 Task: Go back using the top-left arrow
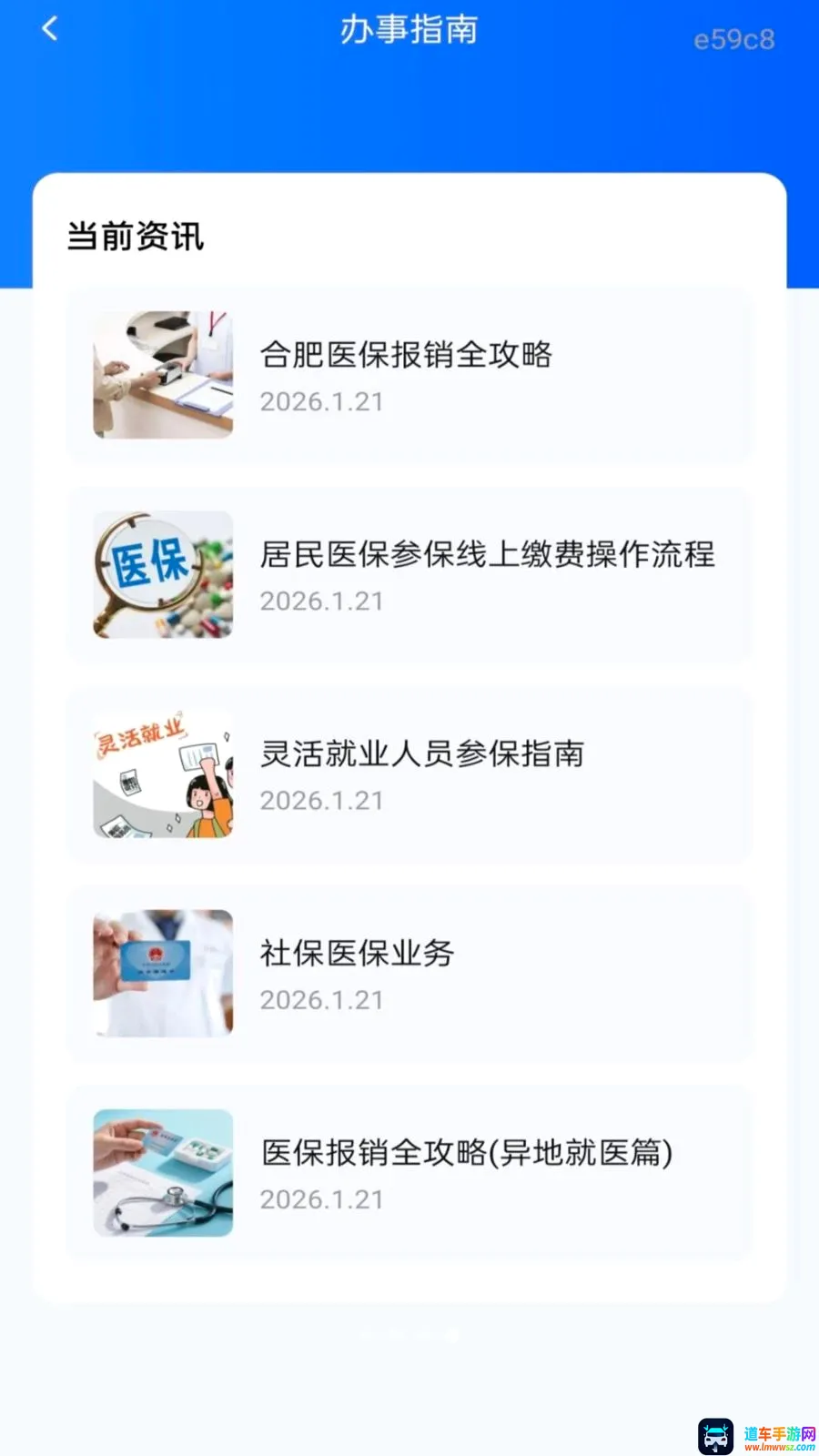50,29
